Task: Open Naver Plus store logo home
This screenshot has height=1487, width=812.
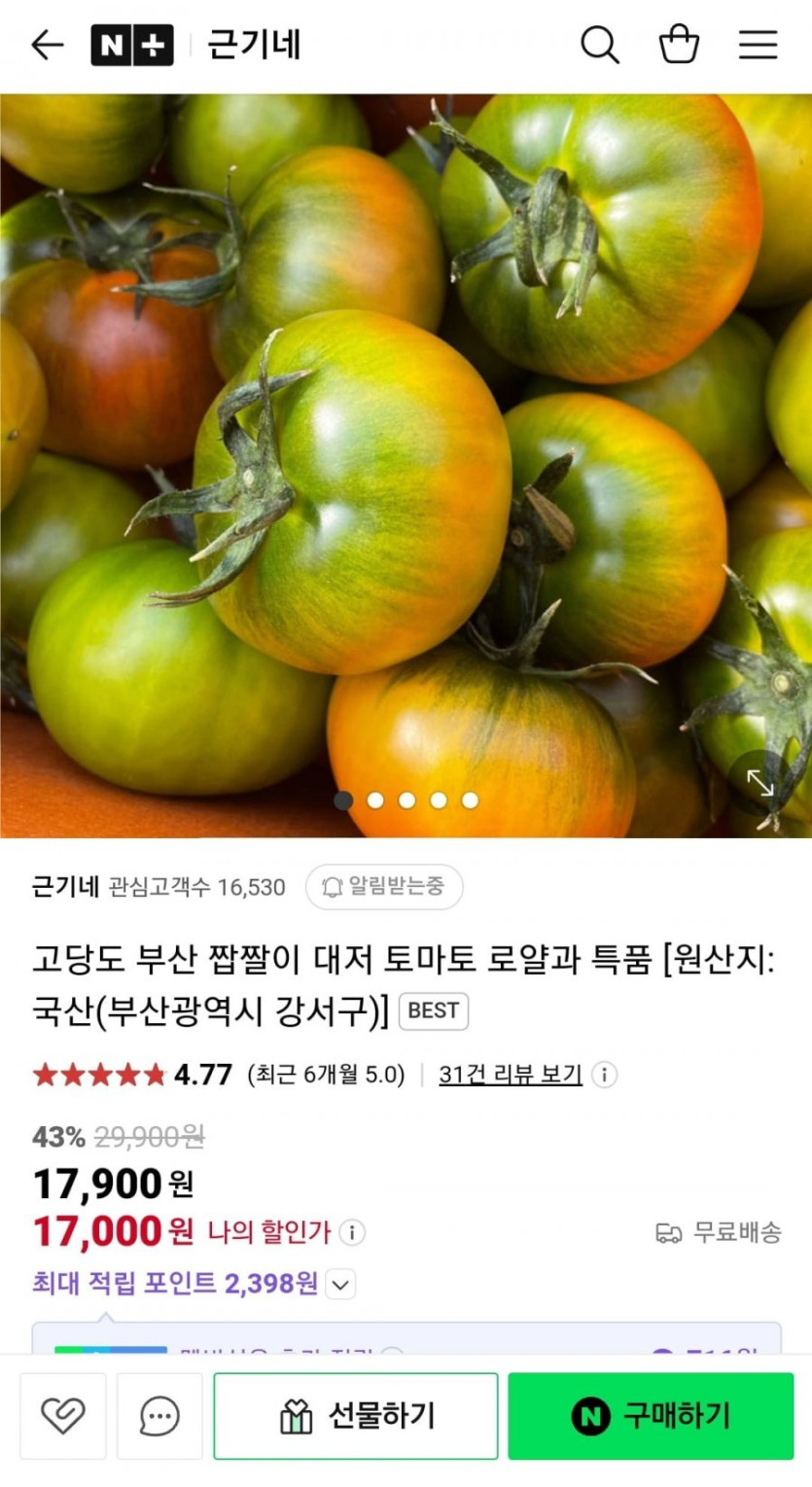Action: (x=132, y=45)
